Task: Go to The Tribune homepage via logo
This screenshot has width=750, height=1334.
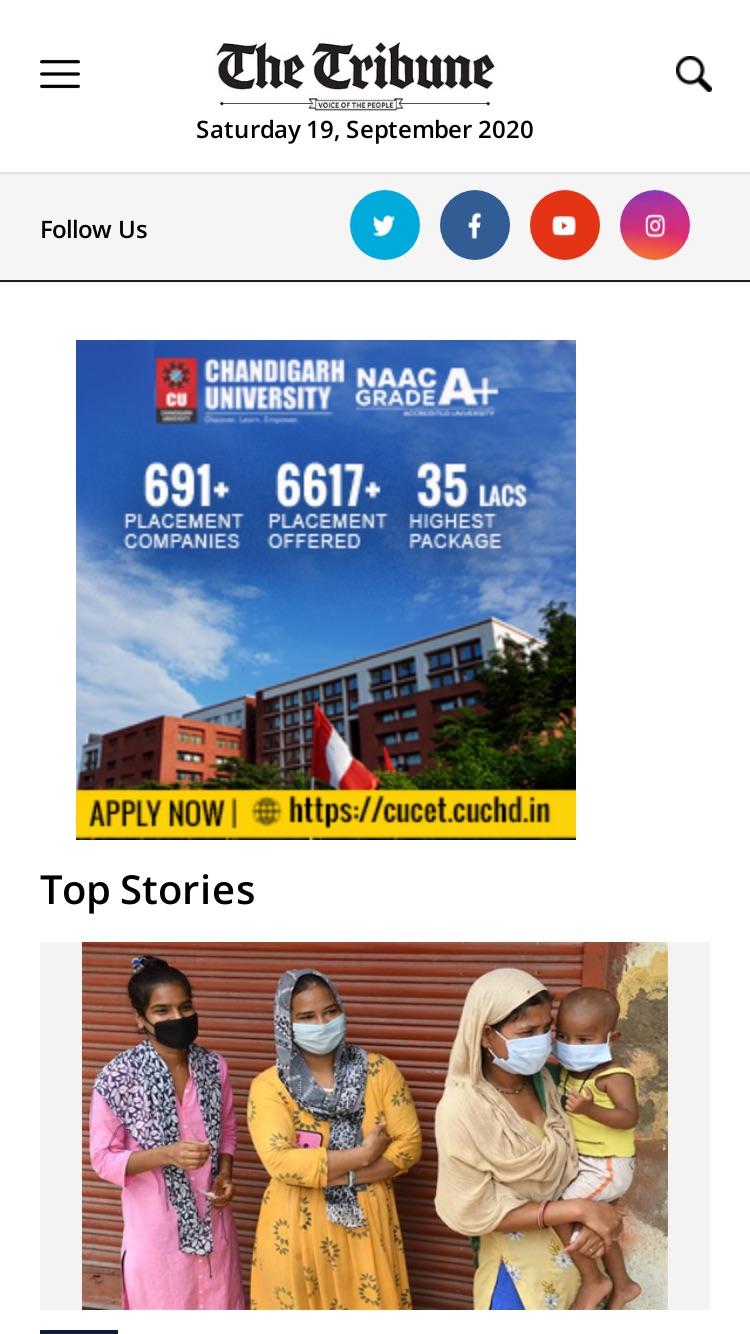Action: pyautogui.click(x=356, y=75)
